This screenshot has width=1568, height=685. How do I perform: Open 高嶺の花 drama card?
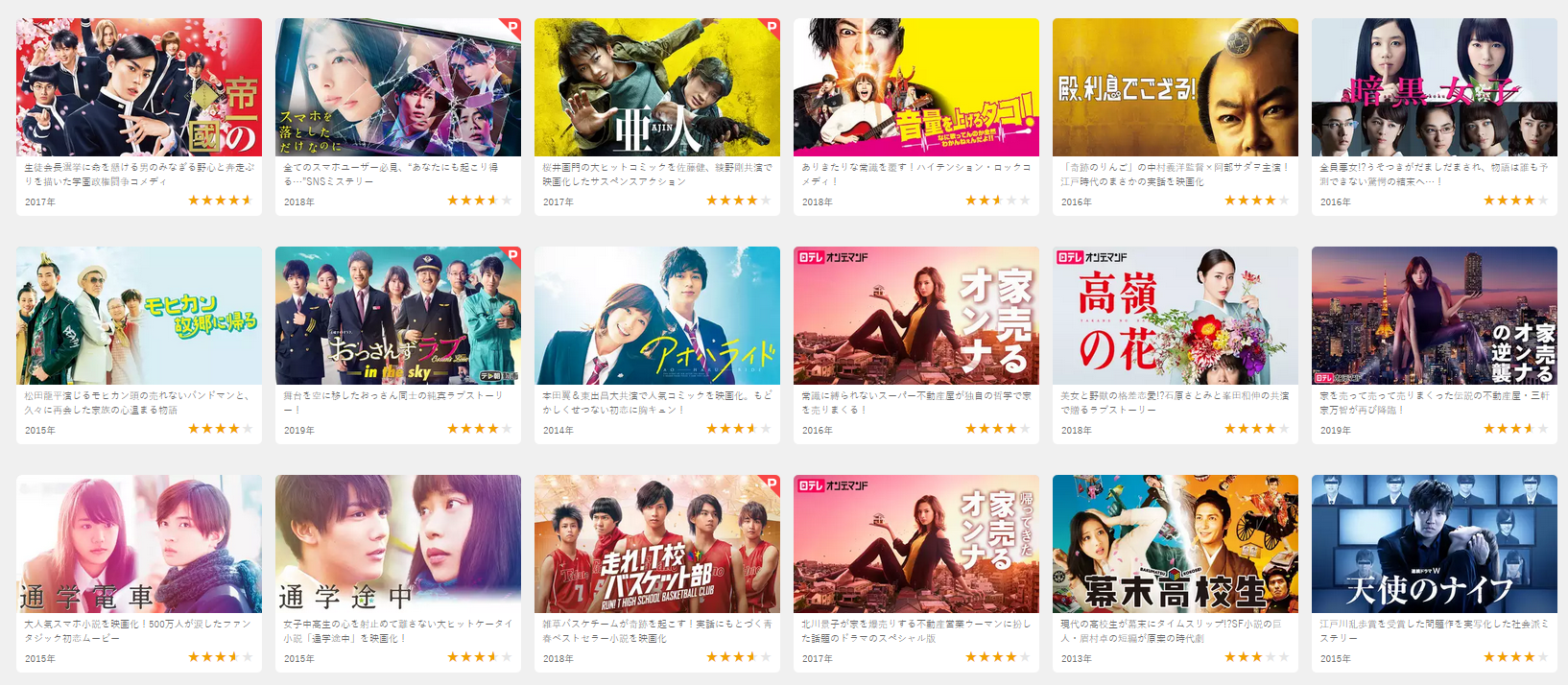click(1176, 316)
